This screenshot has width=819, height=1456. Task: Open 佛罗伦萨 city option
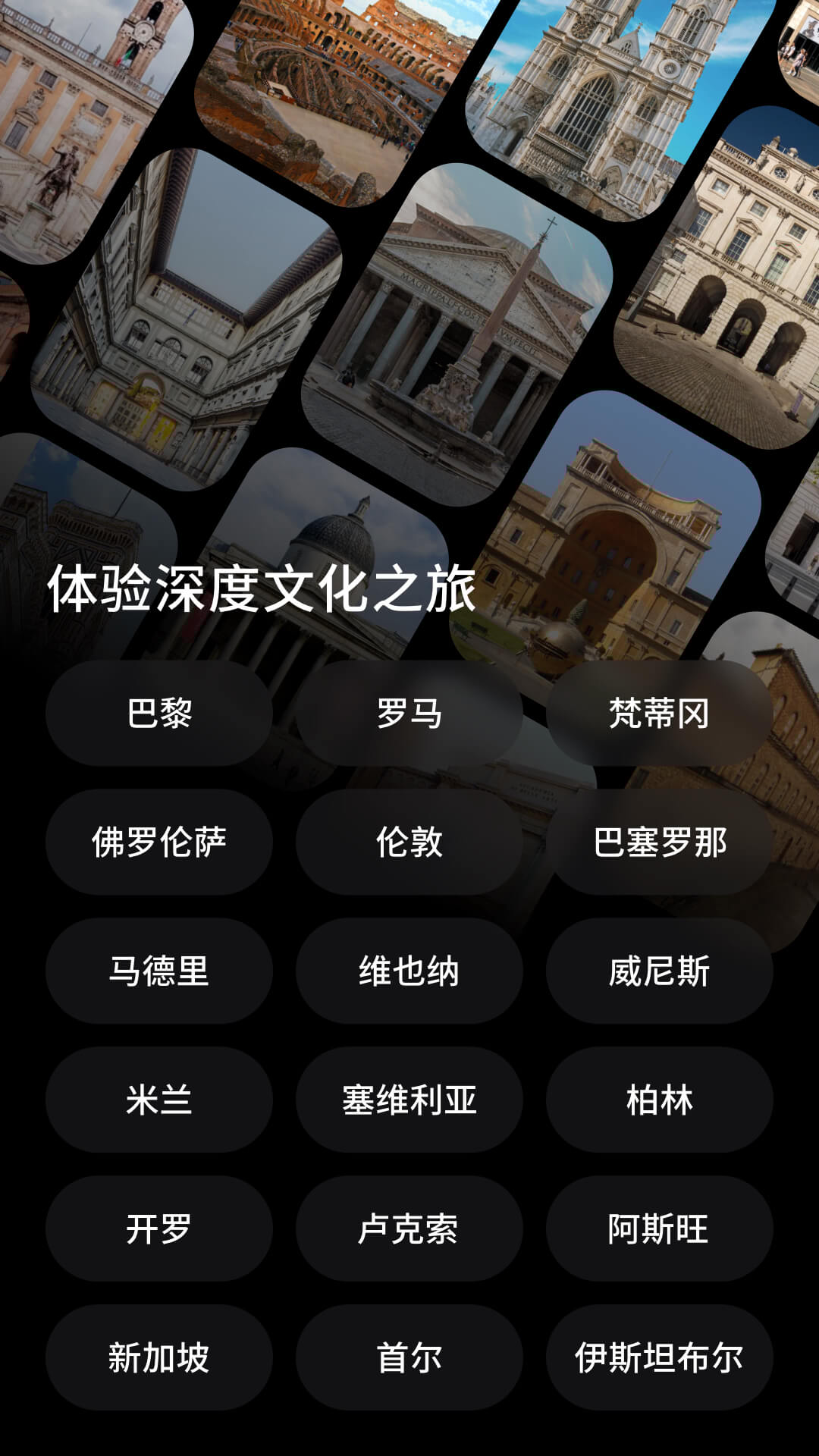(159, 842)
